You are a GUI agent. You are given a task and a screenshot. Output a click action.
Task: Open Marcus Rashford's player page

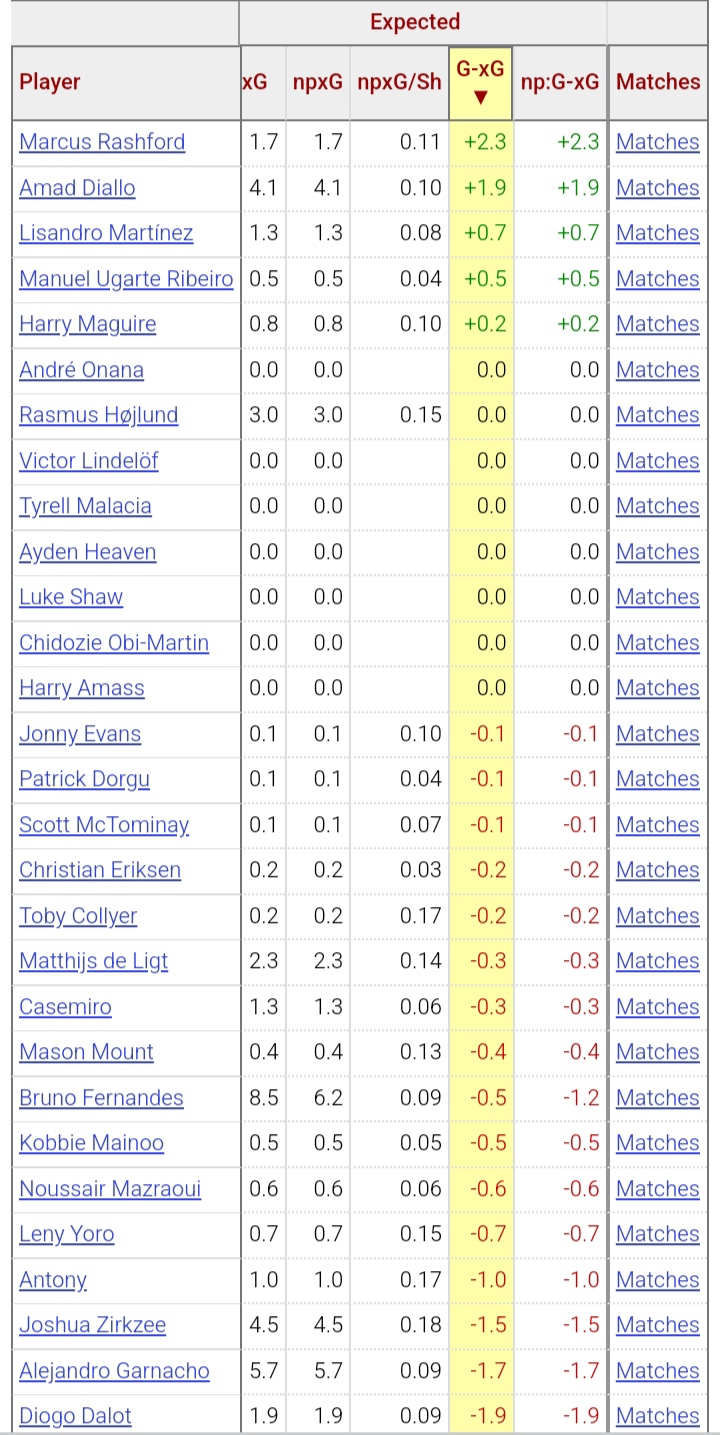tap(102, 142)
